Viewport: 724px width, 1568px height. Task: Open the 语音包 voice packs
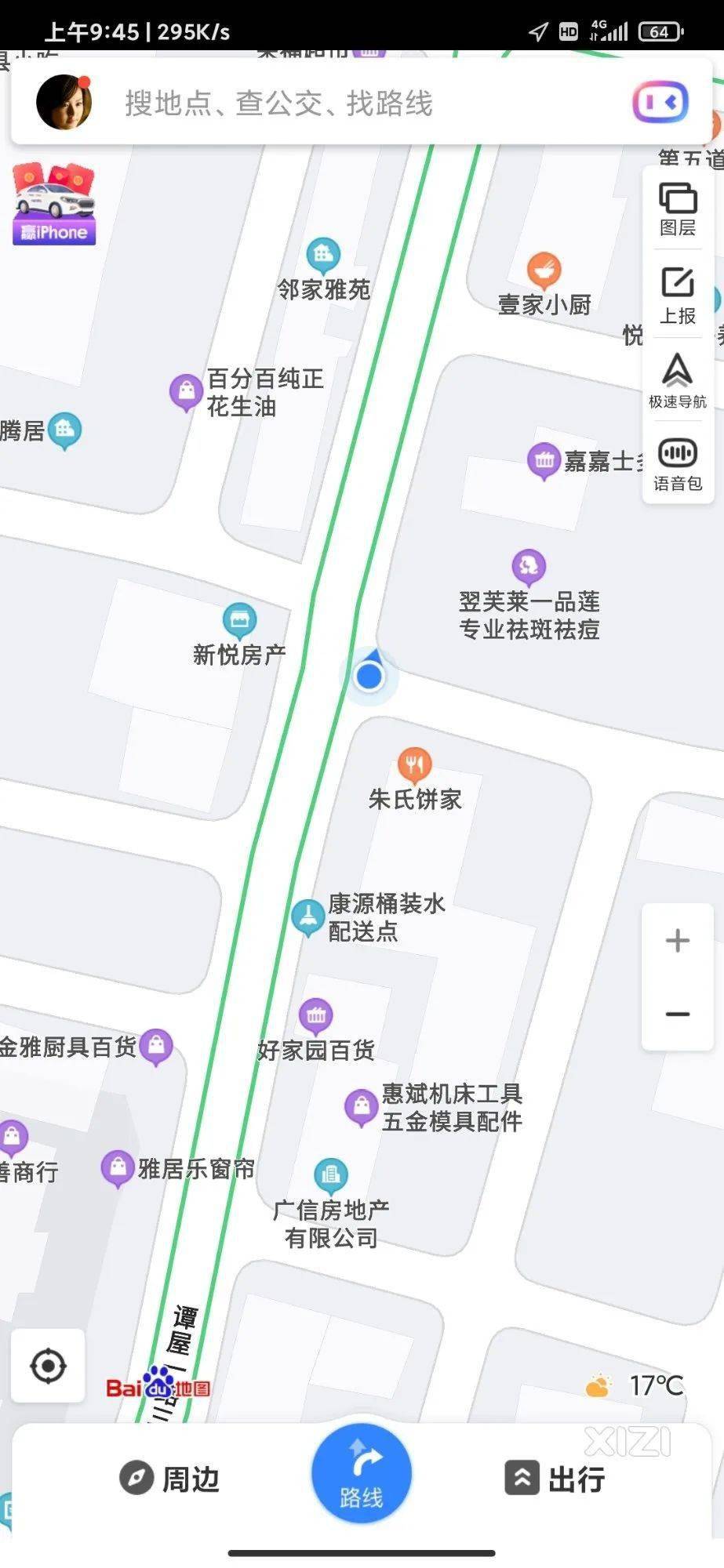[678, 466]
